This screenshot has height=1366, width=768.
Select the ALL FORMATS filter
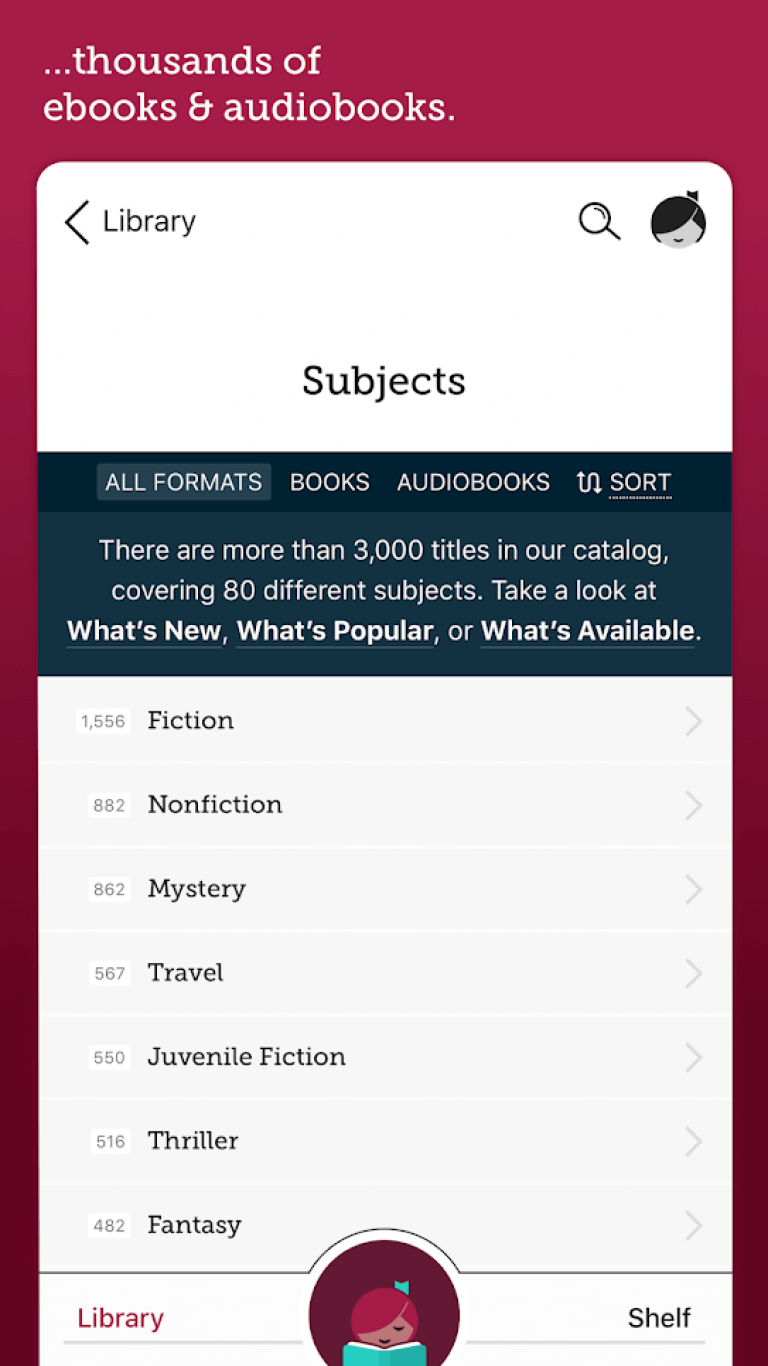pyautogui.click(x=183, y=482)
